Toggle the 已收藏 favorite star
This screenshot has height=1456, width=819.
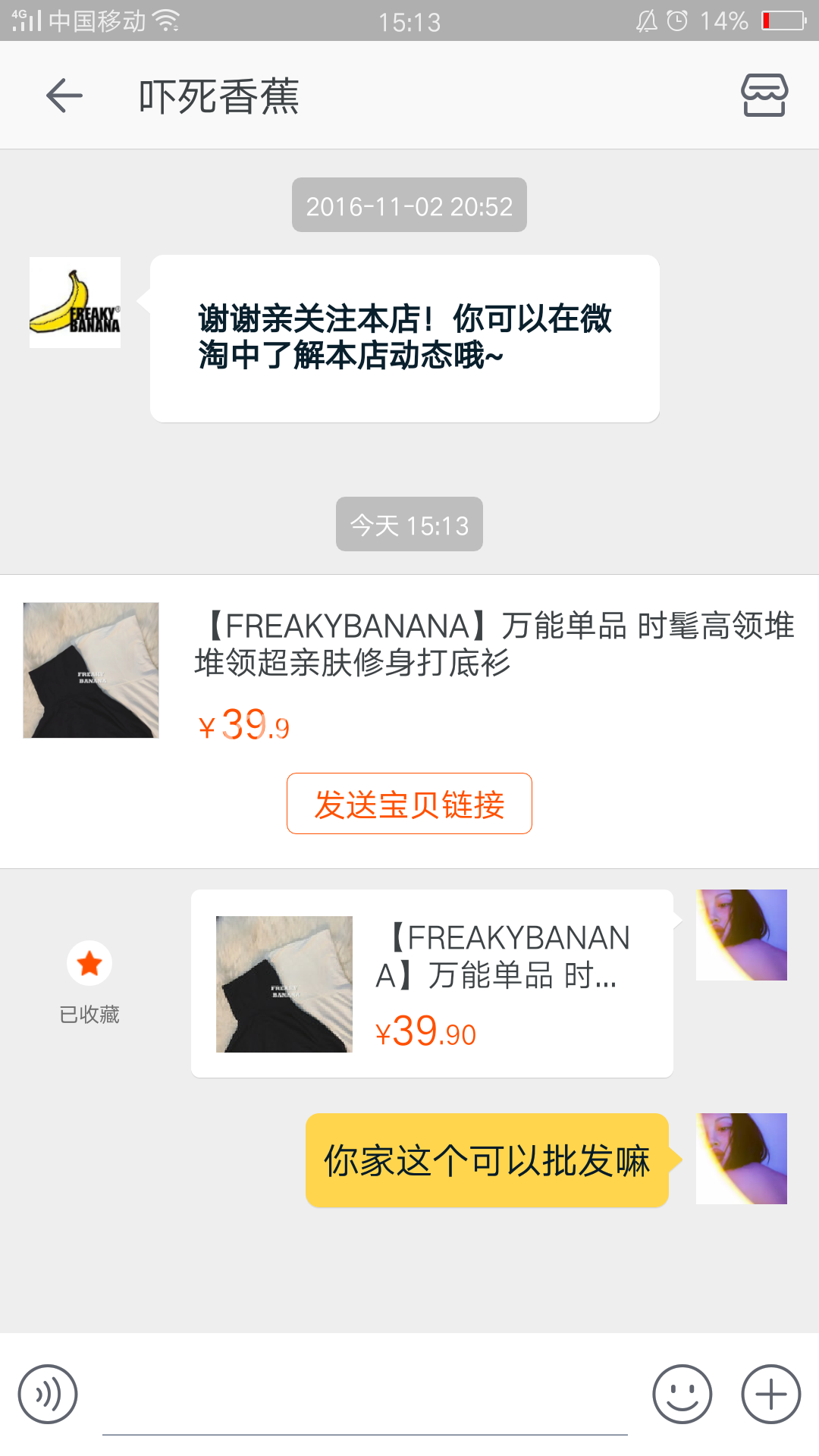tap(89, 964)
